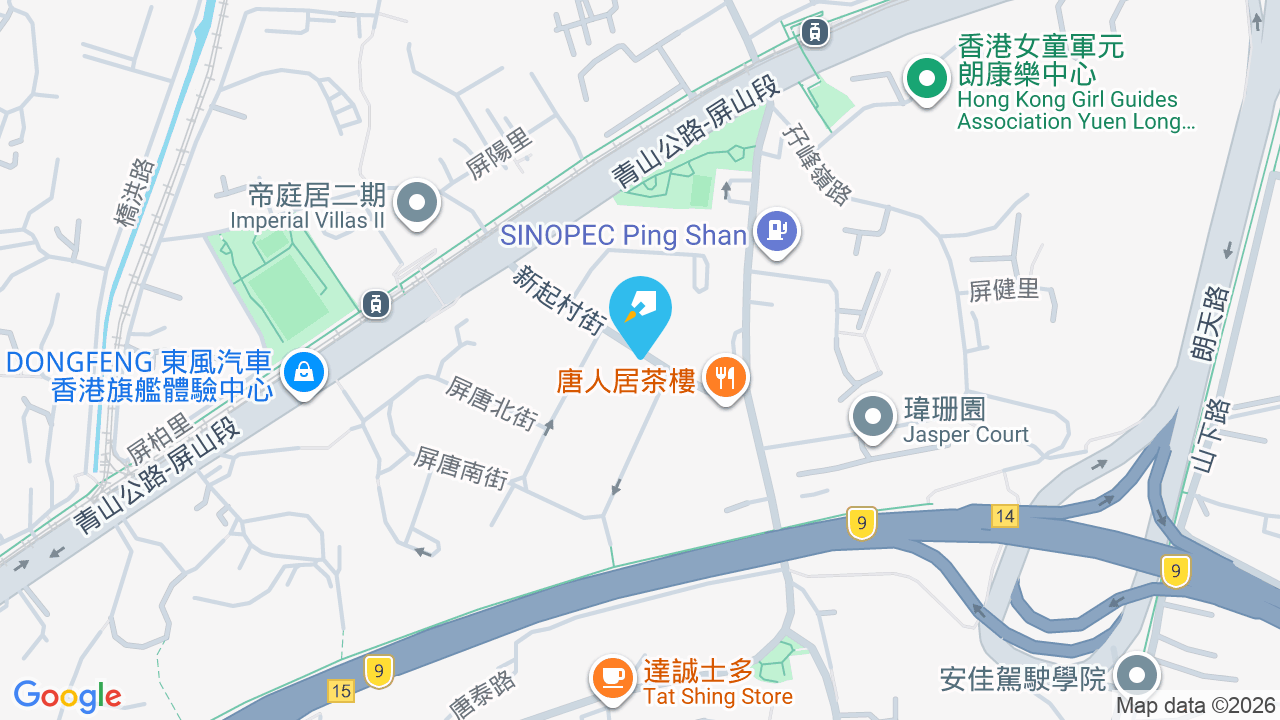Select the Hong Kong Girl Guides Association pin
This screenshot has height=720, width=1280.
point(927,79)
